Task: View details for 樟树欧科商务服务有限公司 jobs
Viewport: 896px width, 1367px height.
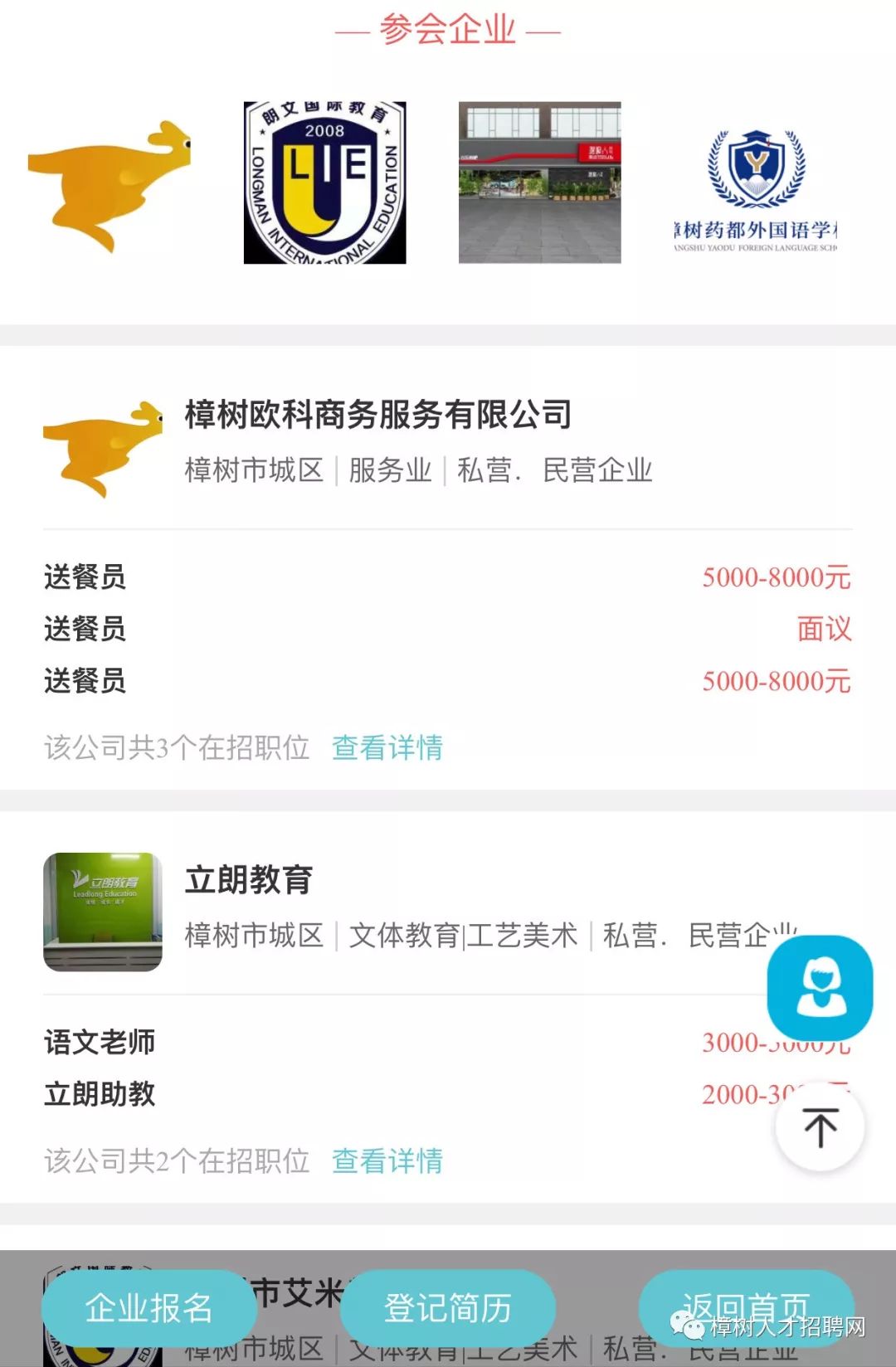Action: tap(387, 747)
